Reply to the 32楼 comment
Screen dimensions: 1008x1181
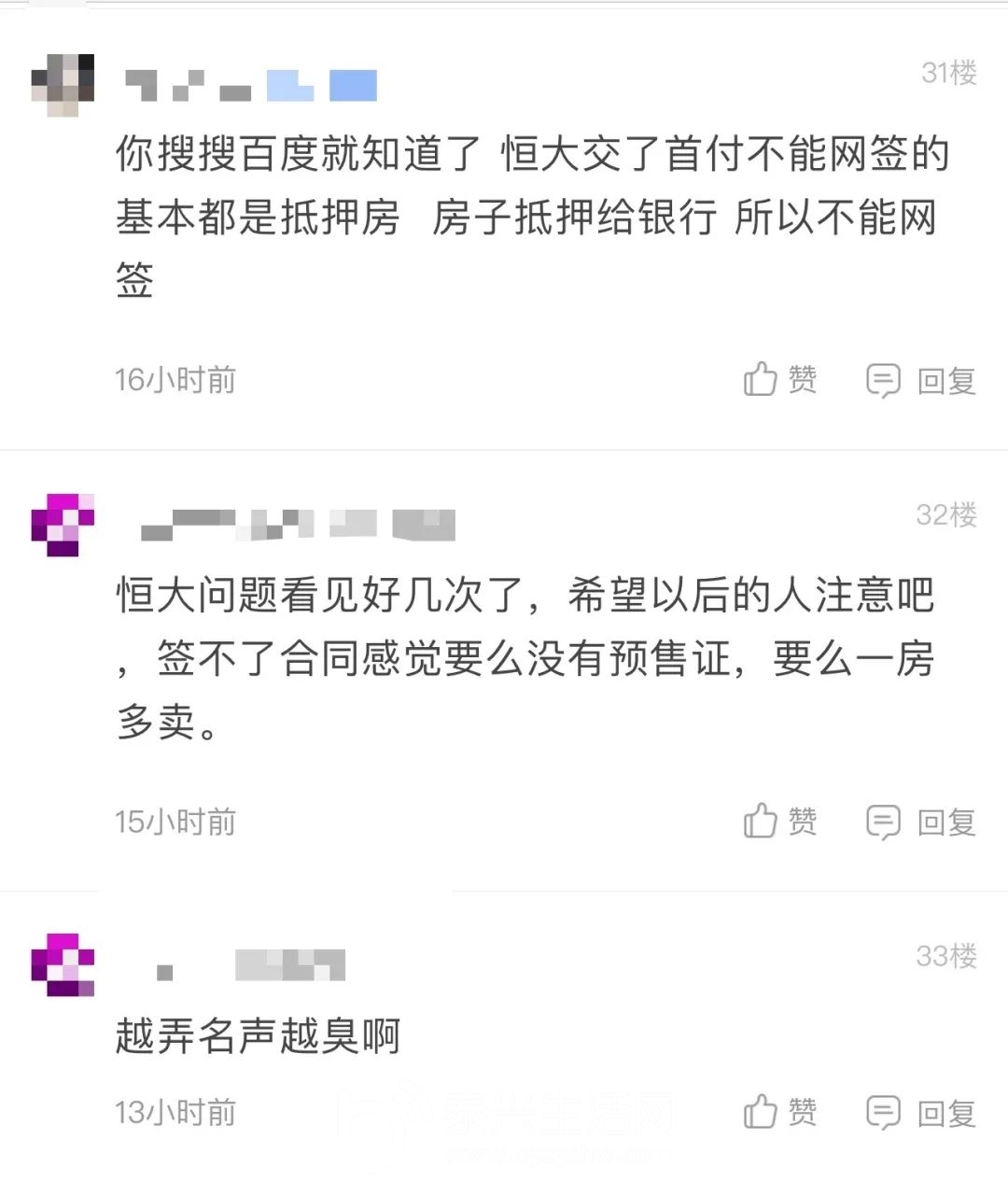tap(920, 822)
